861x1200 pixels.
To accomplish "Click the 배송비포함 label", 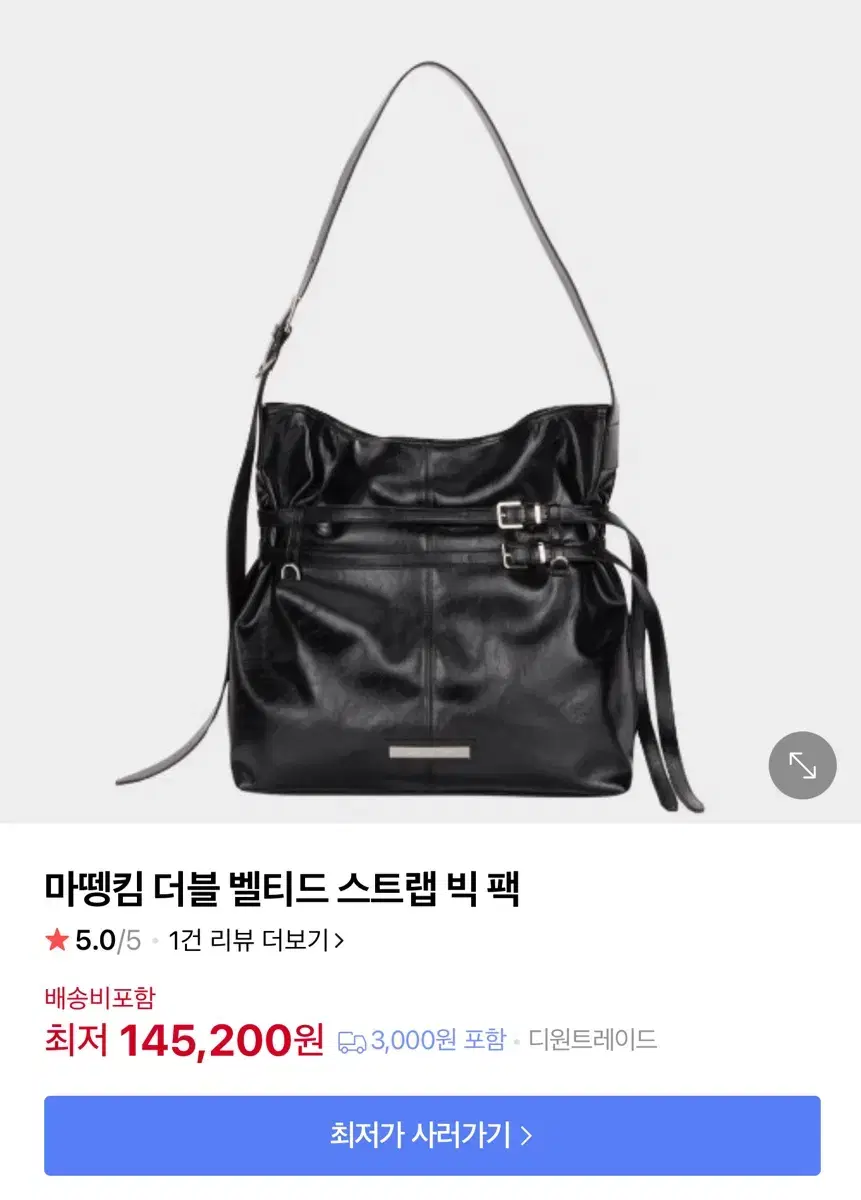I will [103, 996].
